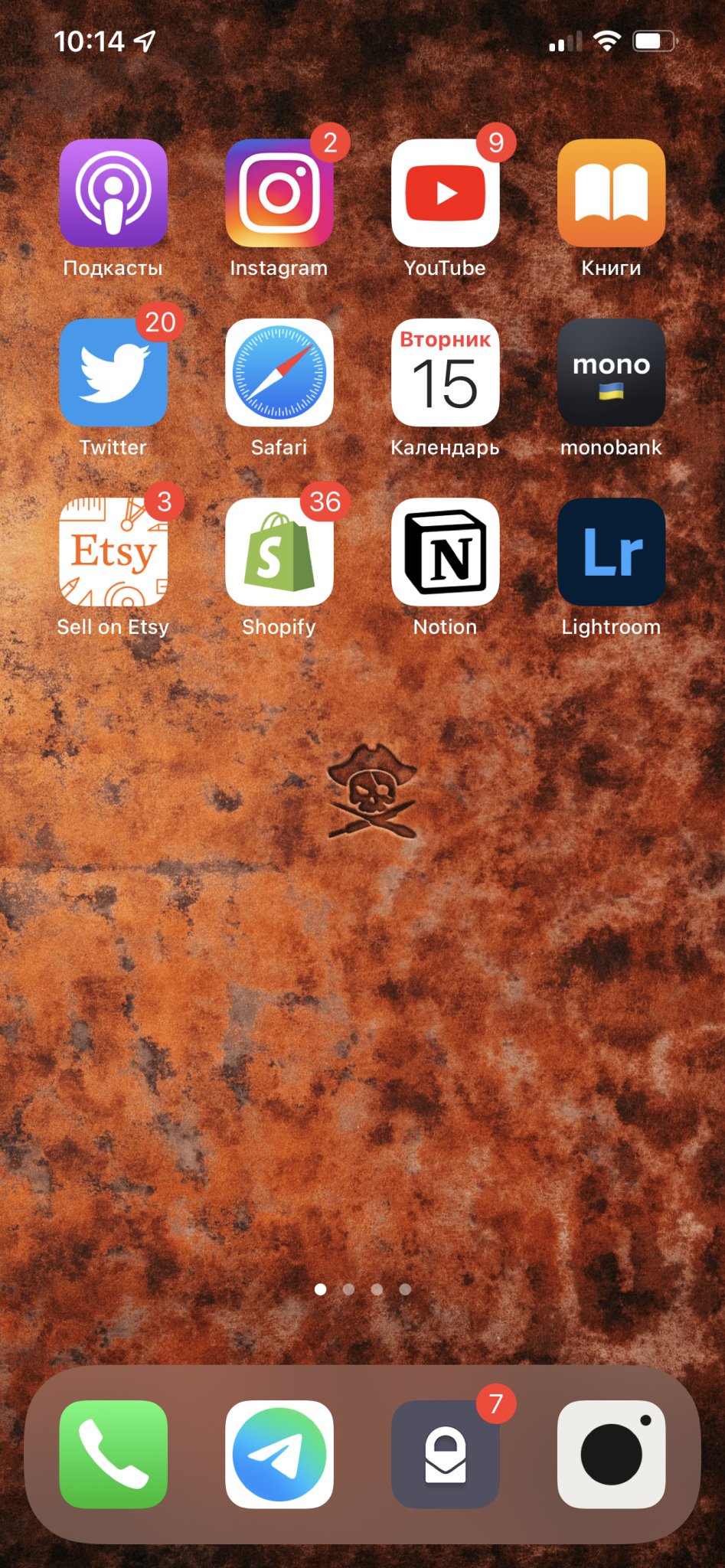
Task: Open the camera app in the dock
Action: click(611, 1454)
